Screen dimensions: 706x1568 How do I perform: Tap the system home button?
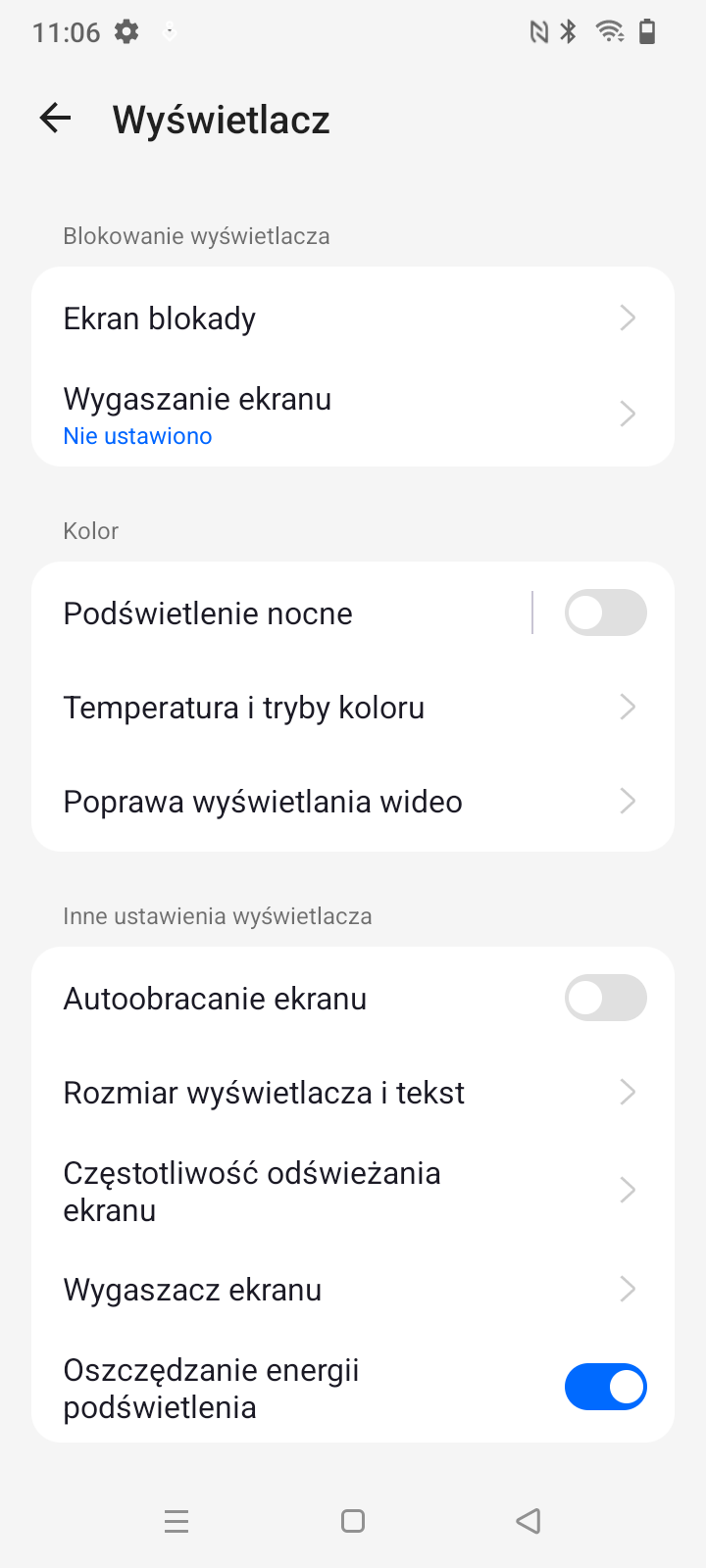(353, 1521)
